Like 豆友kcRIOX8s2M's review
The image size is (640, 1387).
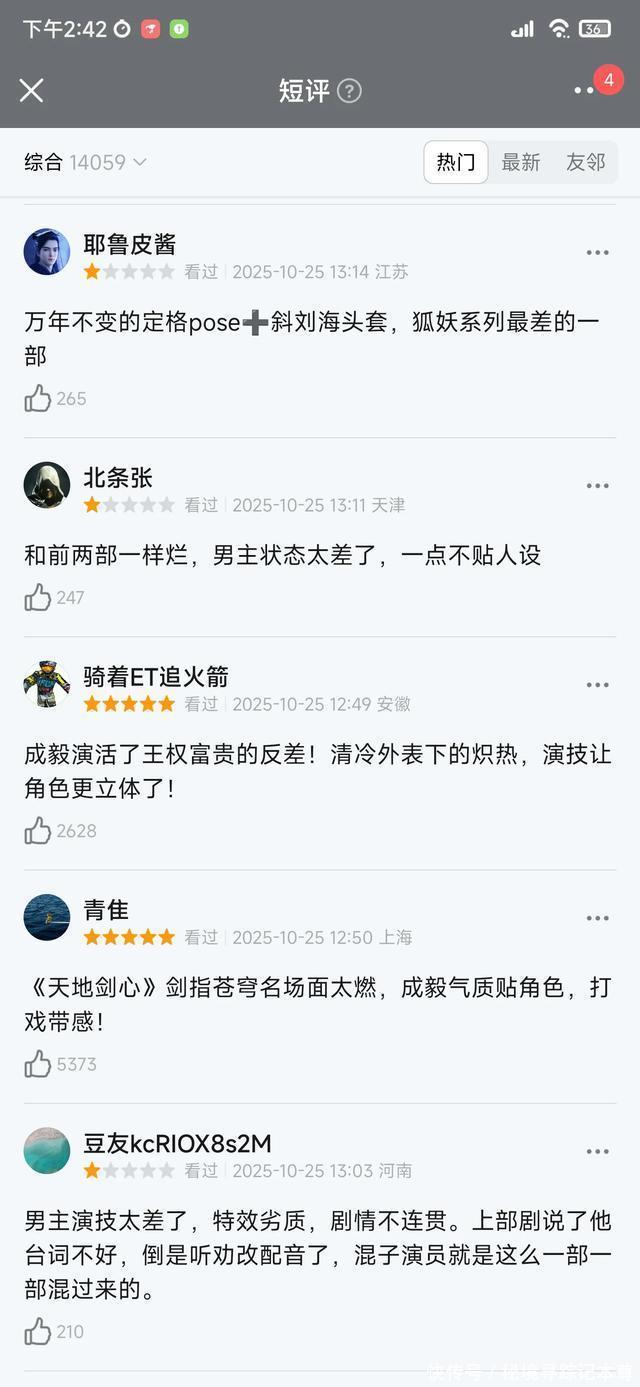point(38,1331)
